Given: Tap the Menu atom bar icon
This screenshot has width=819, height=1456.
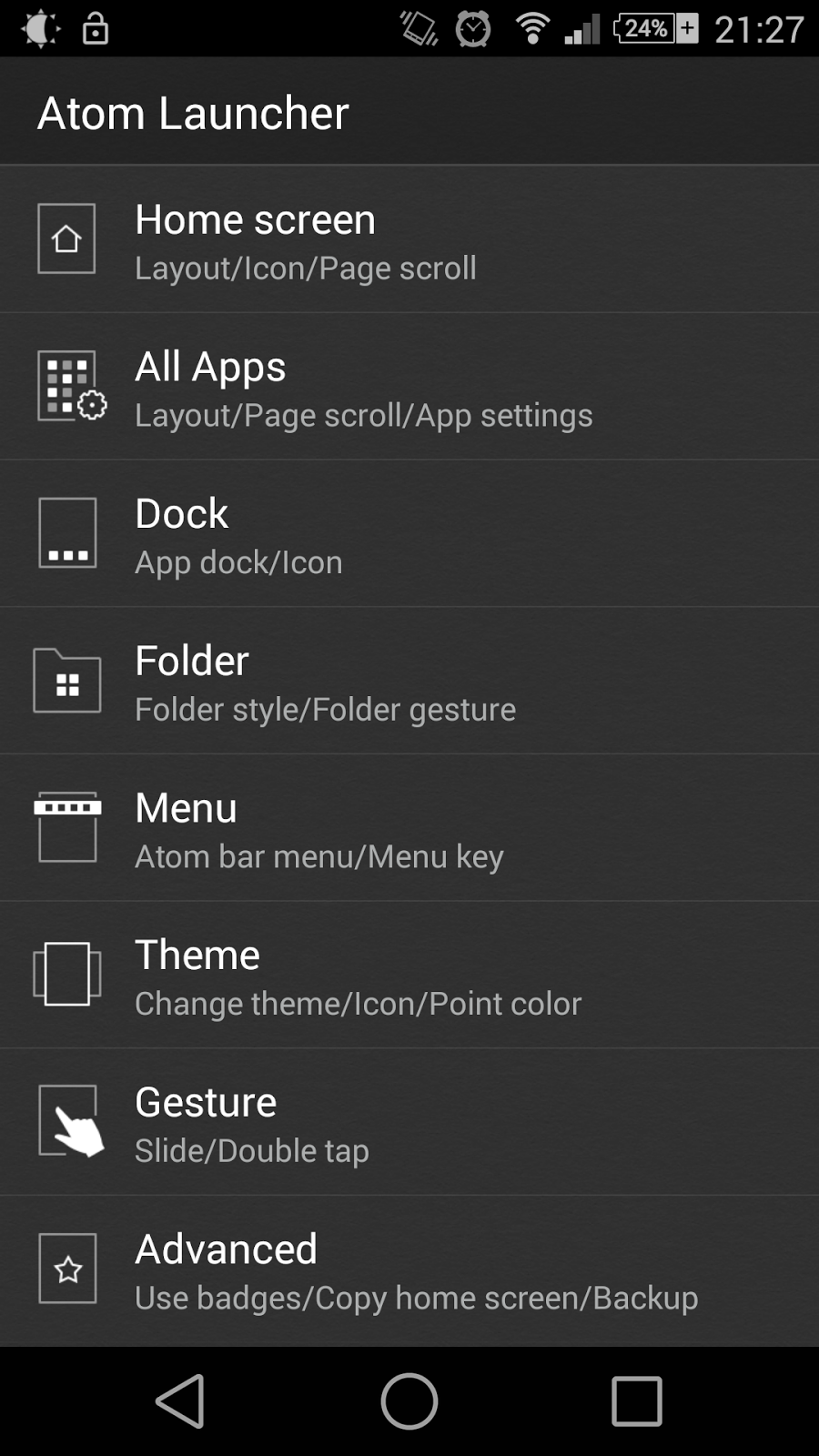Looking at the screenshot, I should (66, 828).
